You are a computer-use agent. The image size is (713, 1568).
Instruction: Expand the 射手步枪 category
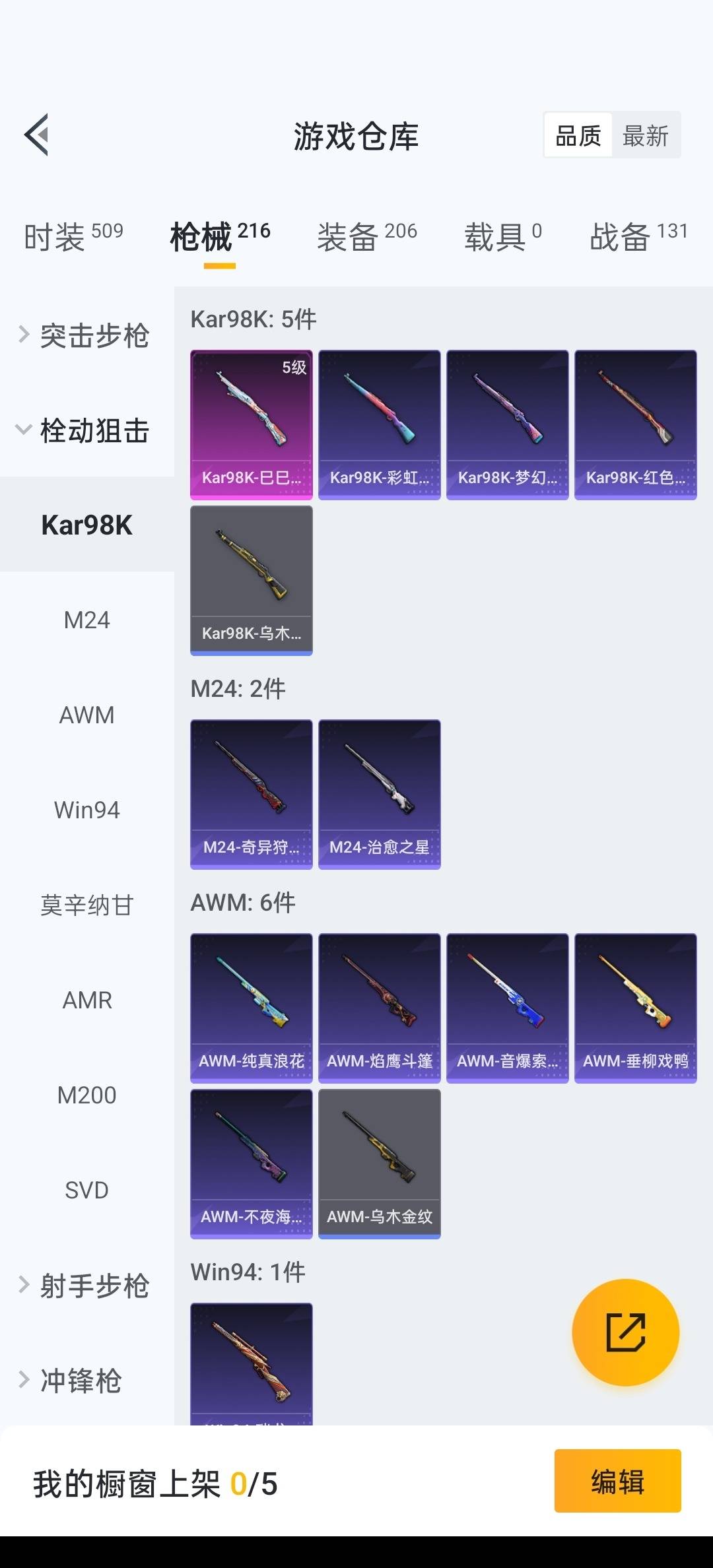[86, 1286]
